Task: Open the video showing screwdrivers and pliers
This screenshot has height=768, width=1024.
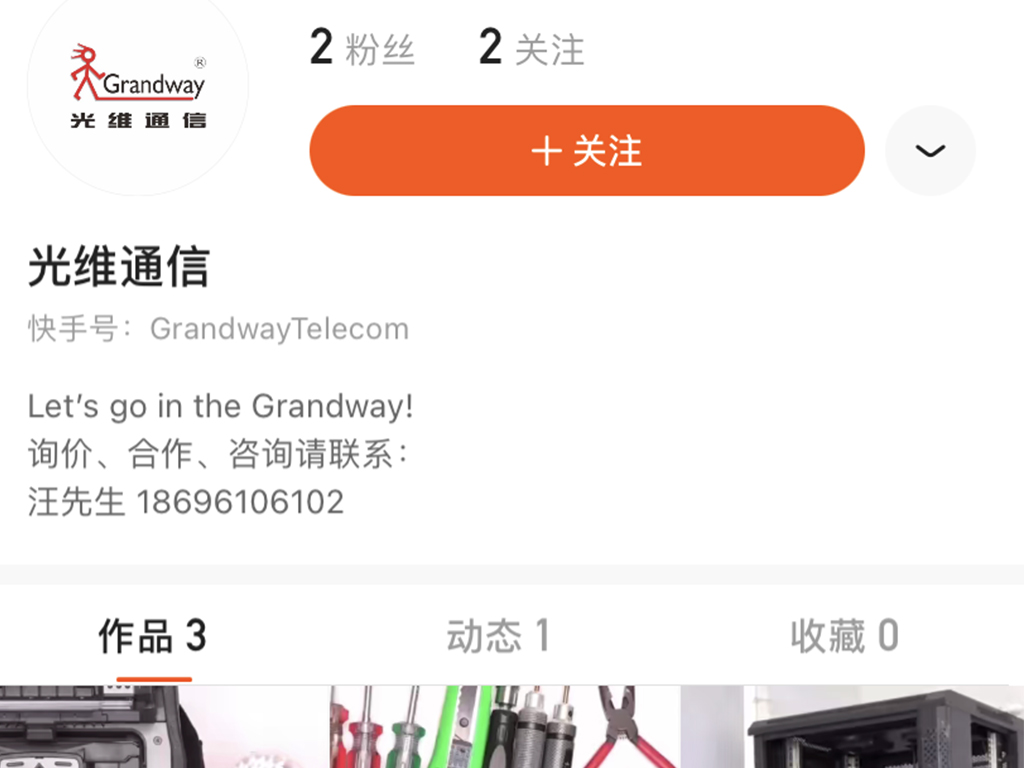Action: click(505, 728)
